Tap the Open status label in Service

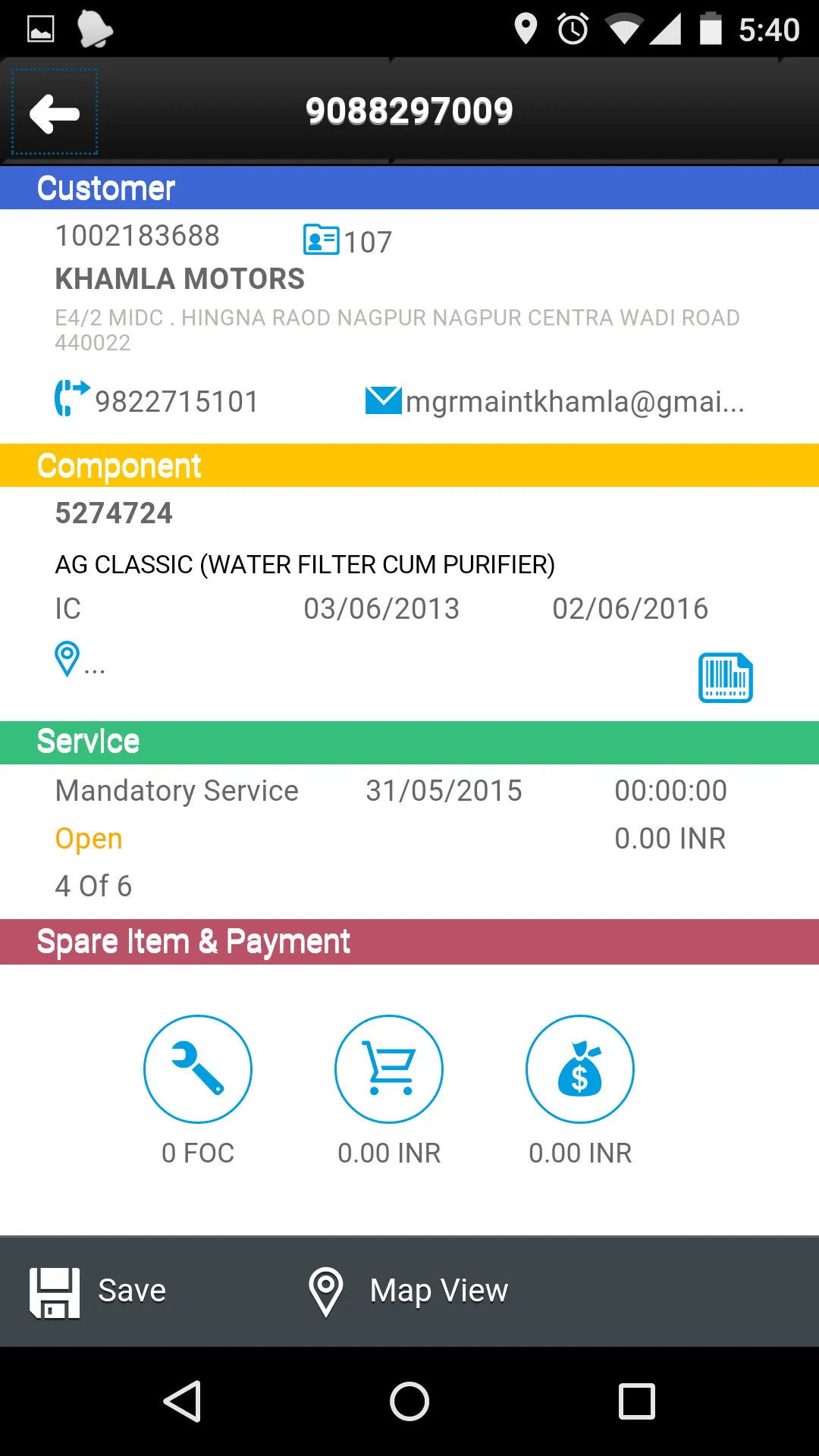(88, 837)
